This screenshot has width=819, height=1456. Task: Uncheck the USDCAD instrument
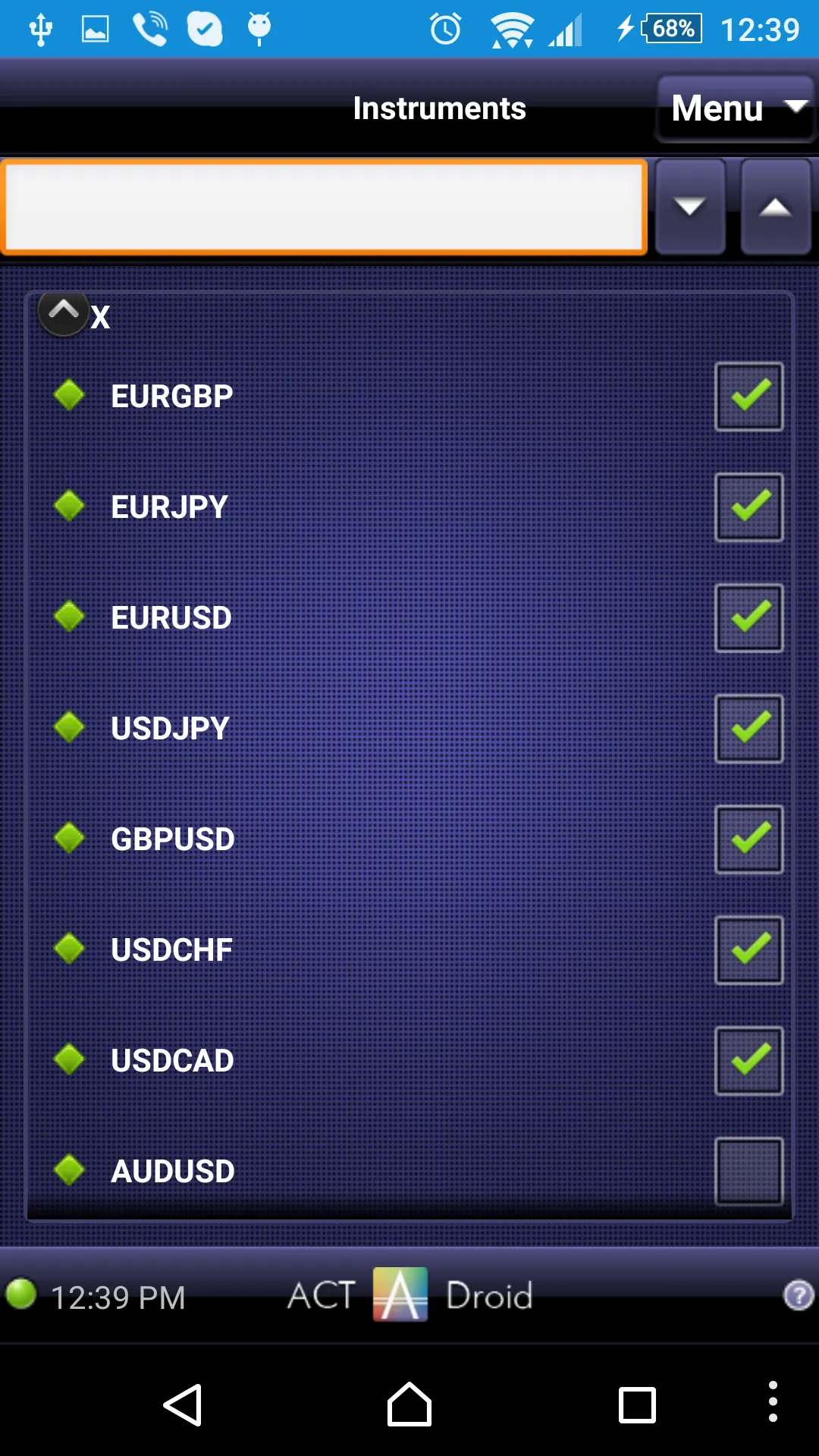(748, 1059)
